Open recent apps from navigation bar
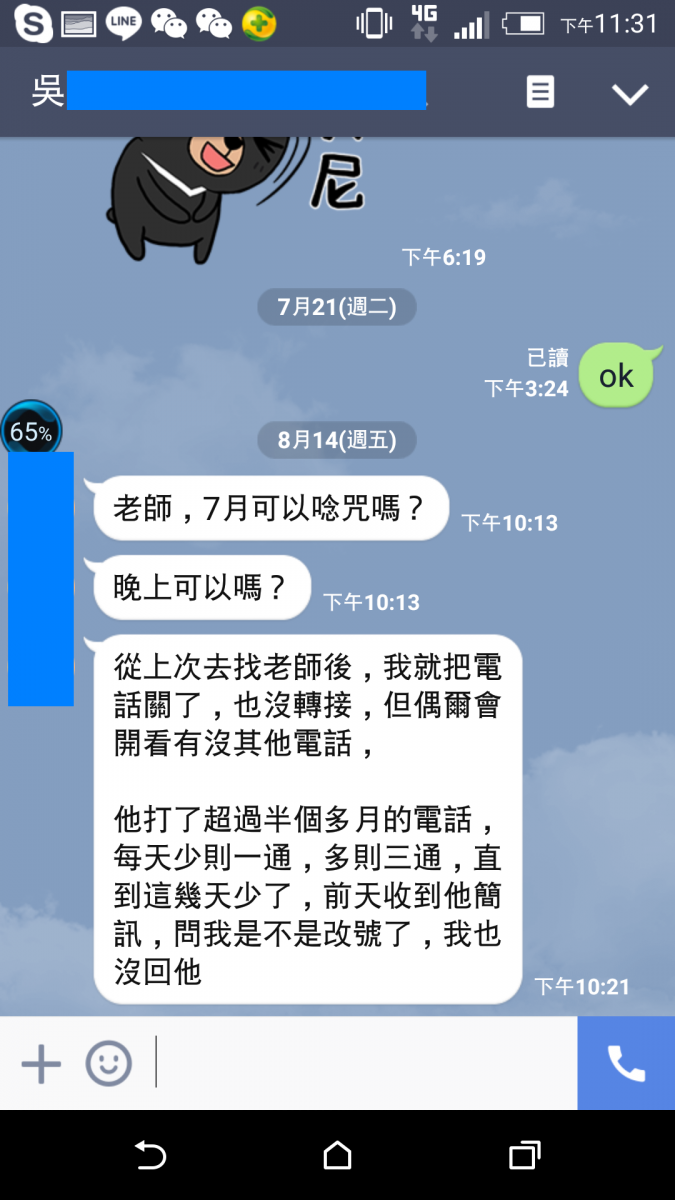 524,1156
